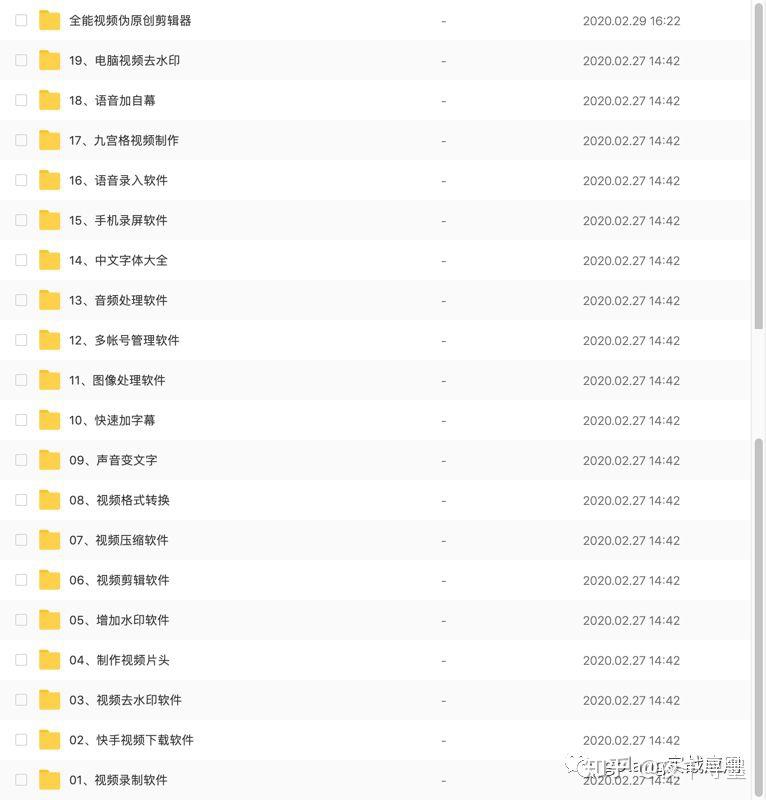The image size is (766, 800).
Task: Open folder 18、语音加自幕
Action: (x=112, y=100)
